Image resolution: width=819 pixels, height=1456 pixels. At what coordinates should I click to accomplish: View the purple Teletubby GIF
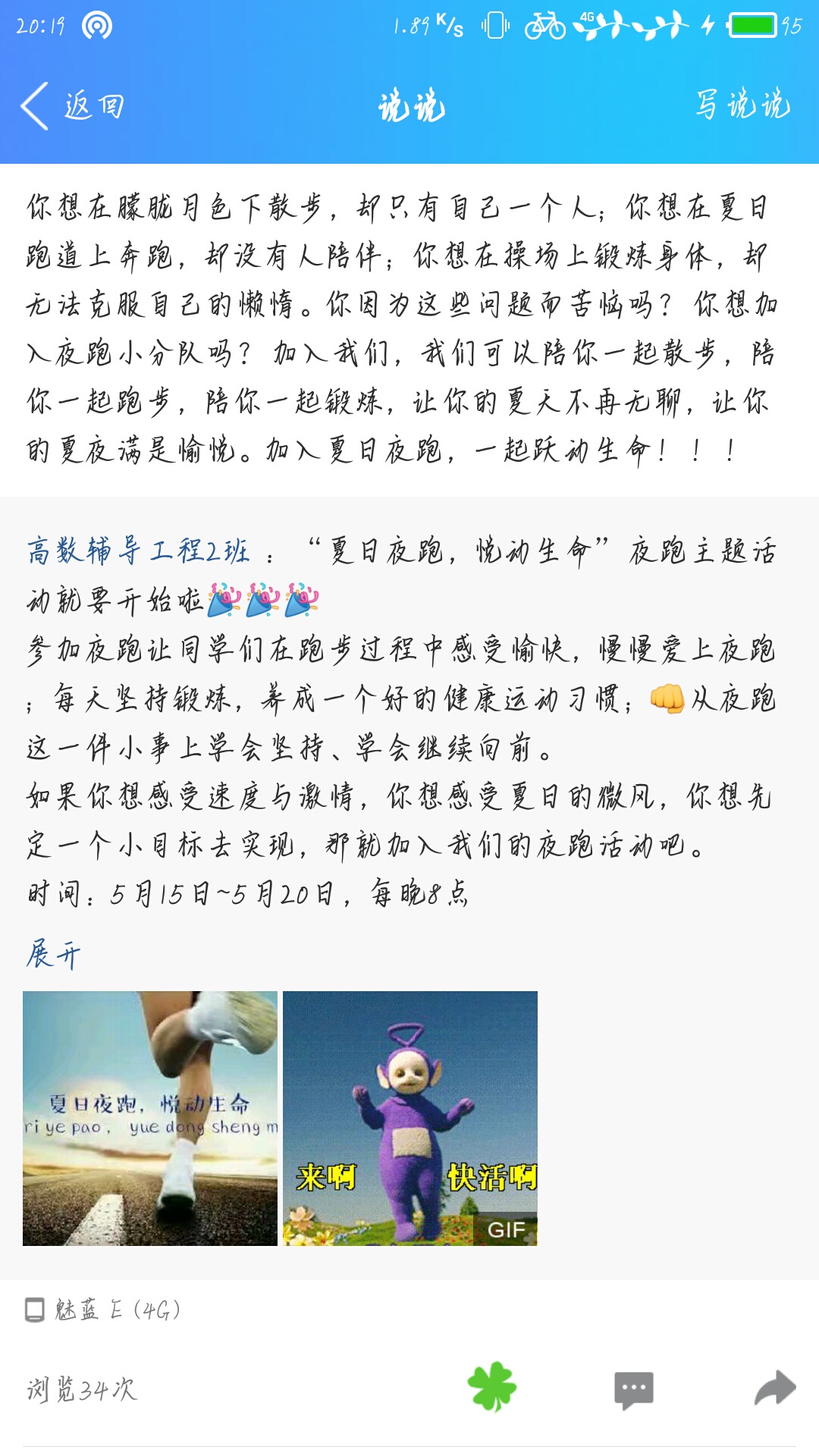tap(409, 1118)
